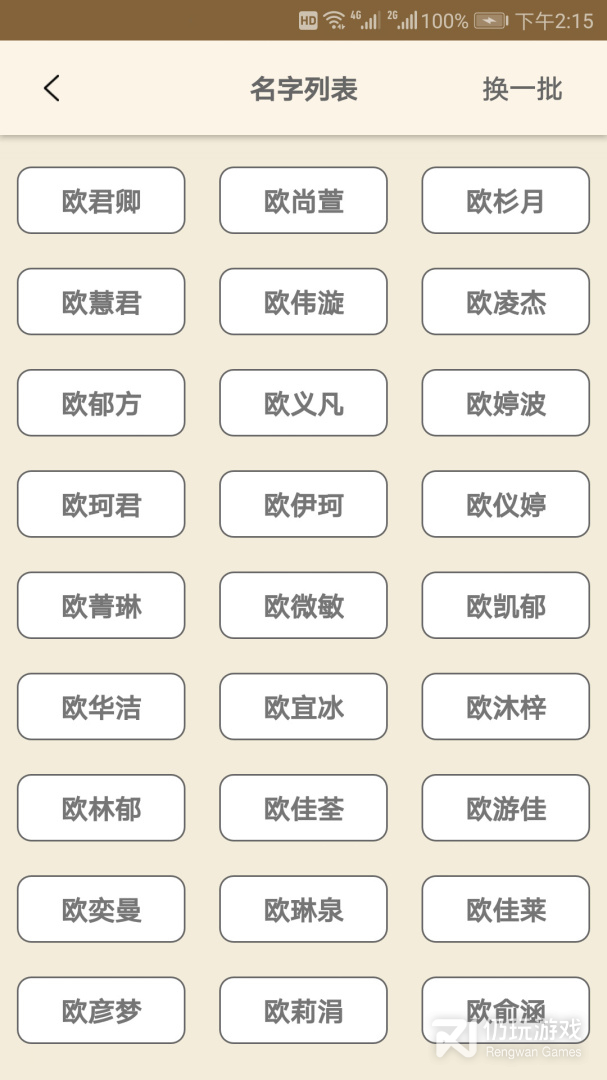Image resolution: width=607 pixels, height=1080 pixels.
Task: Open the name 欧微敏
Action: [x=303, y=606]
